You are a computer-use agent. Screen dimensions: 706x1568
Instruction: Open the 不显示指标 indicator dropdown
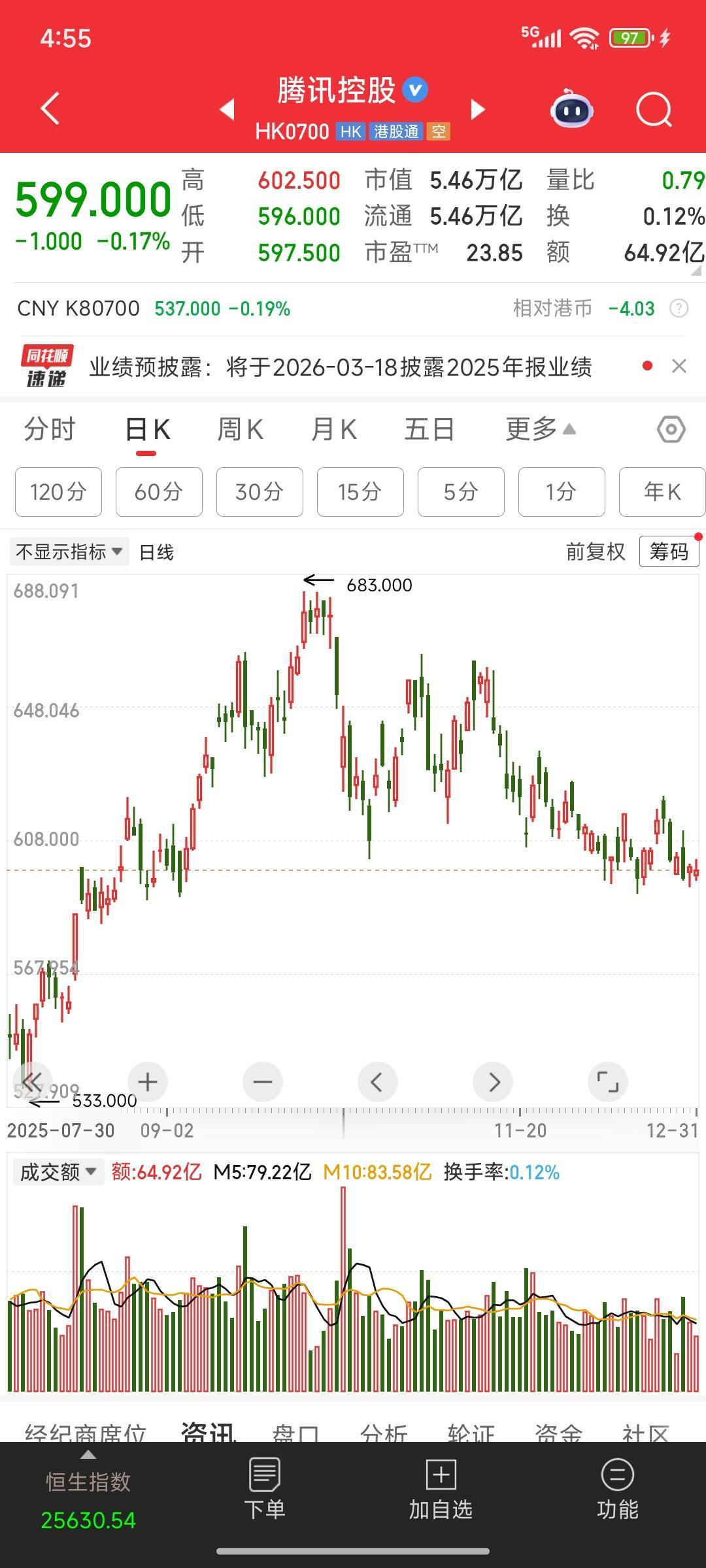pos(67,552)
